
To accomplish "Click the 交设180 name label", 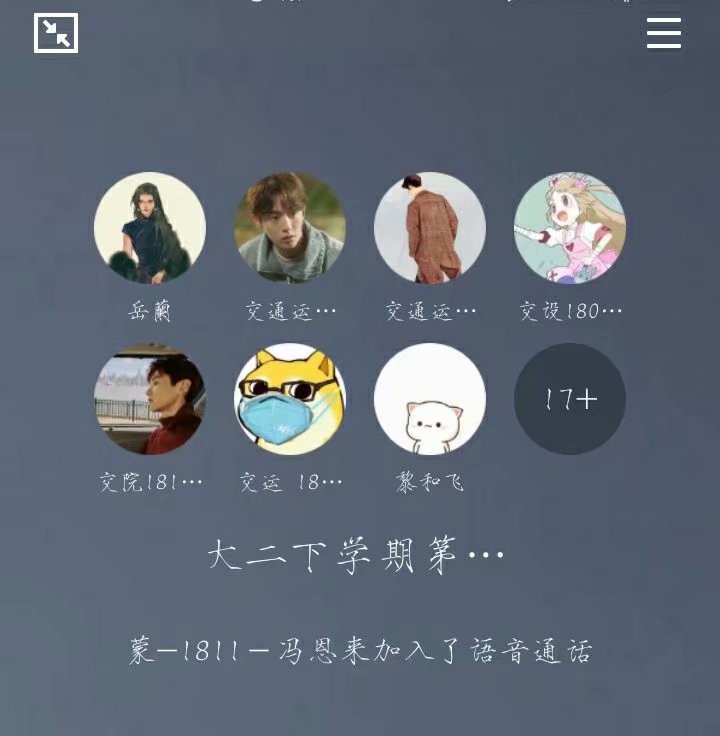I will pyautogui.click(x=570, y=311).
